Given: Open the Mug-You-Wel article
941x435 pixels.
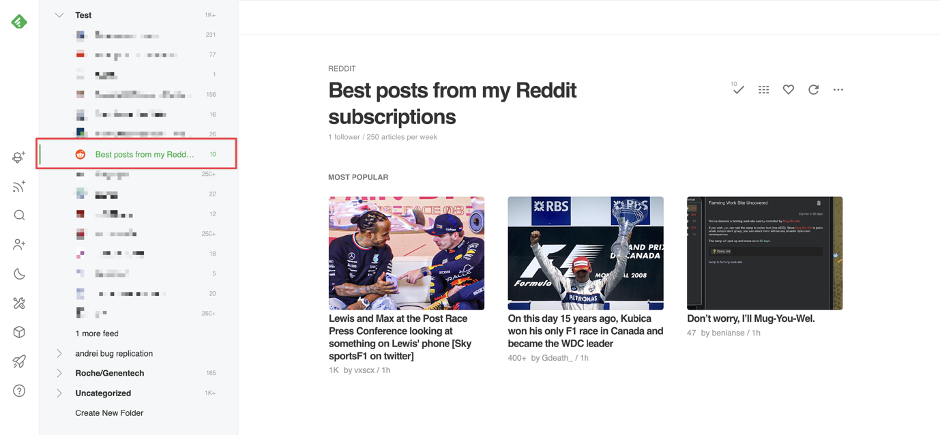Looking at the screenshot, I should 751,319.
